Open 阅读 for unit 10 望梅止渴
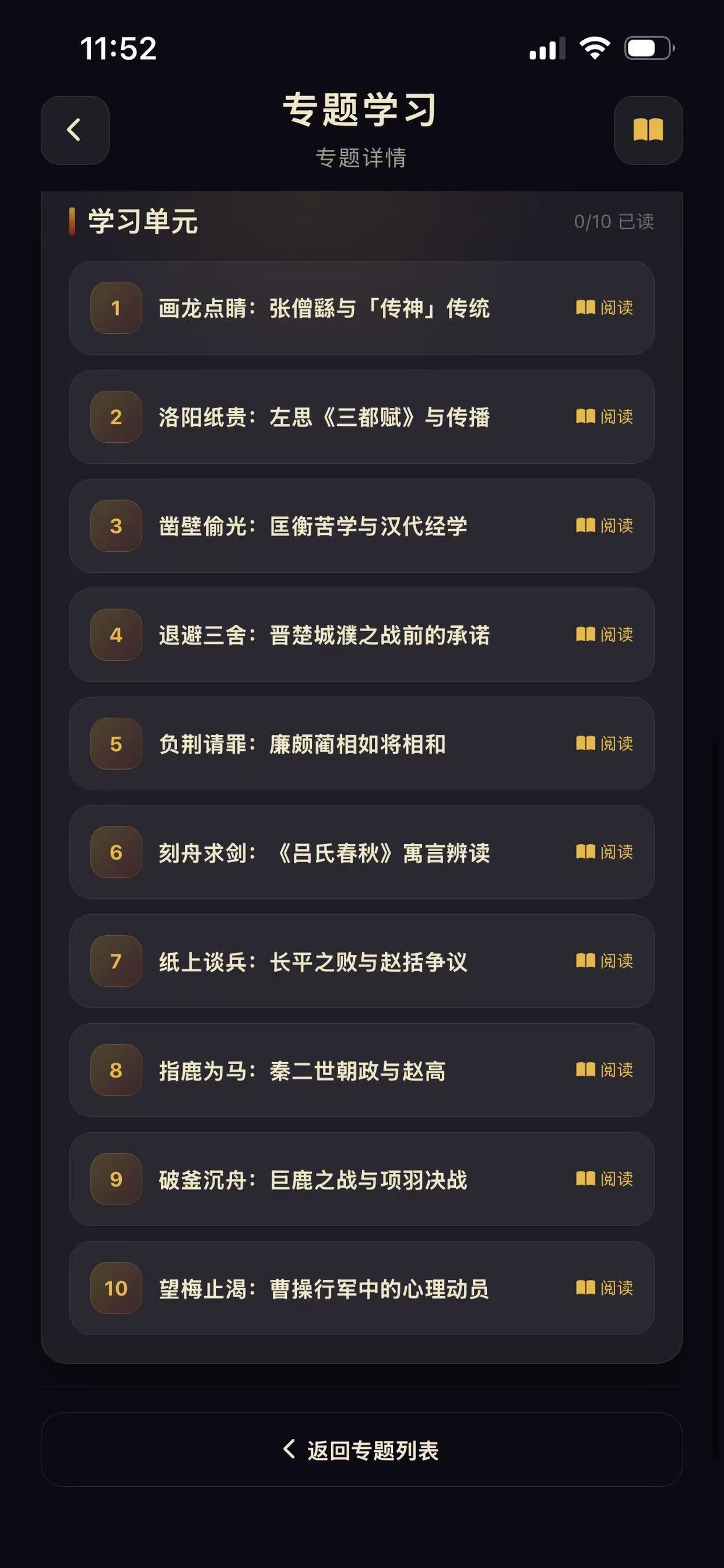Screen dimensions: 724x1568 point(604,1289)
